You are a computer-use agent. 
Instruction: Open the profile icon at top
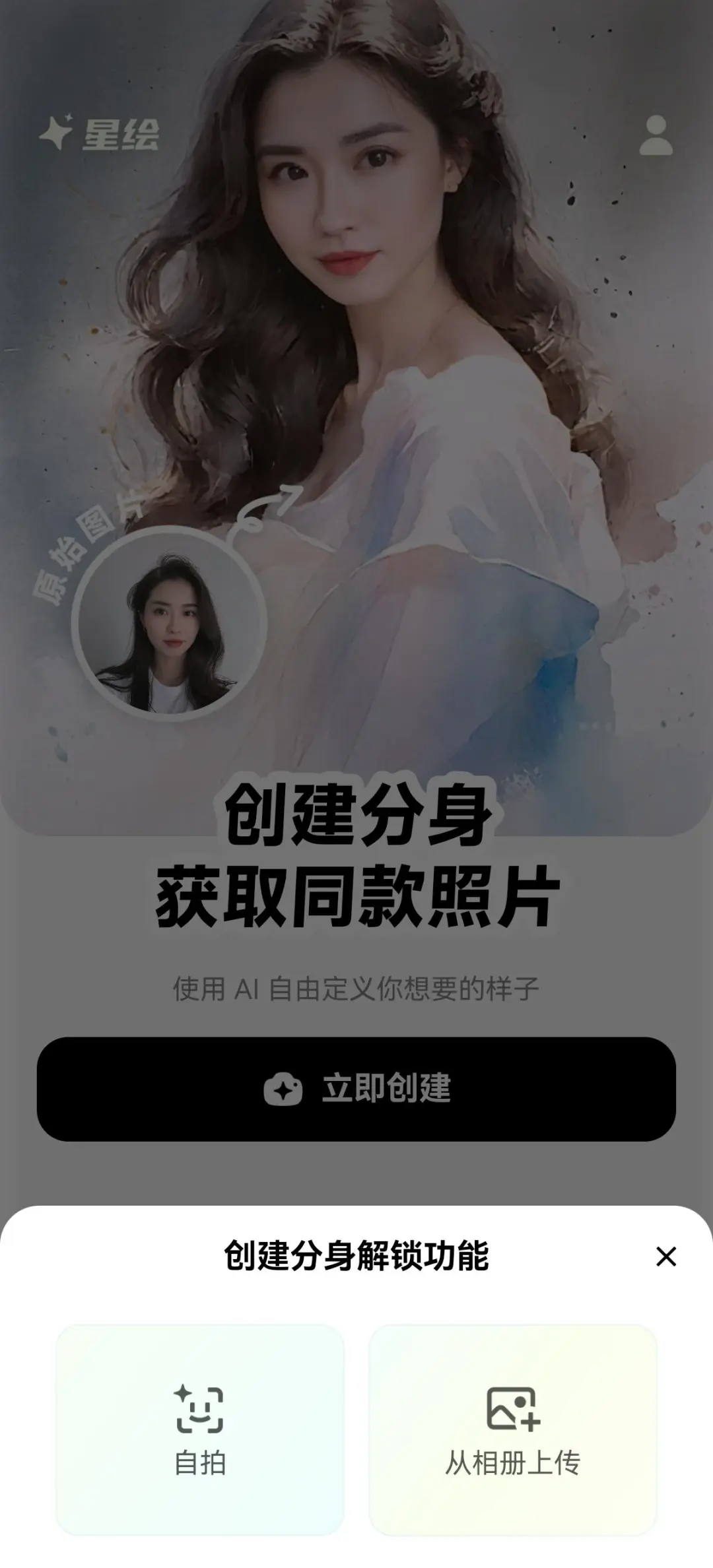click(x=656, y=136)
